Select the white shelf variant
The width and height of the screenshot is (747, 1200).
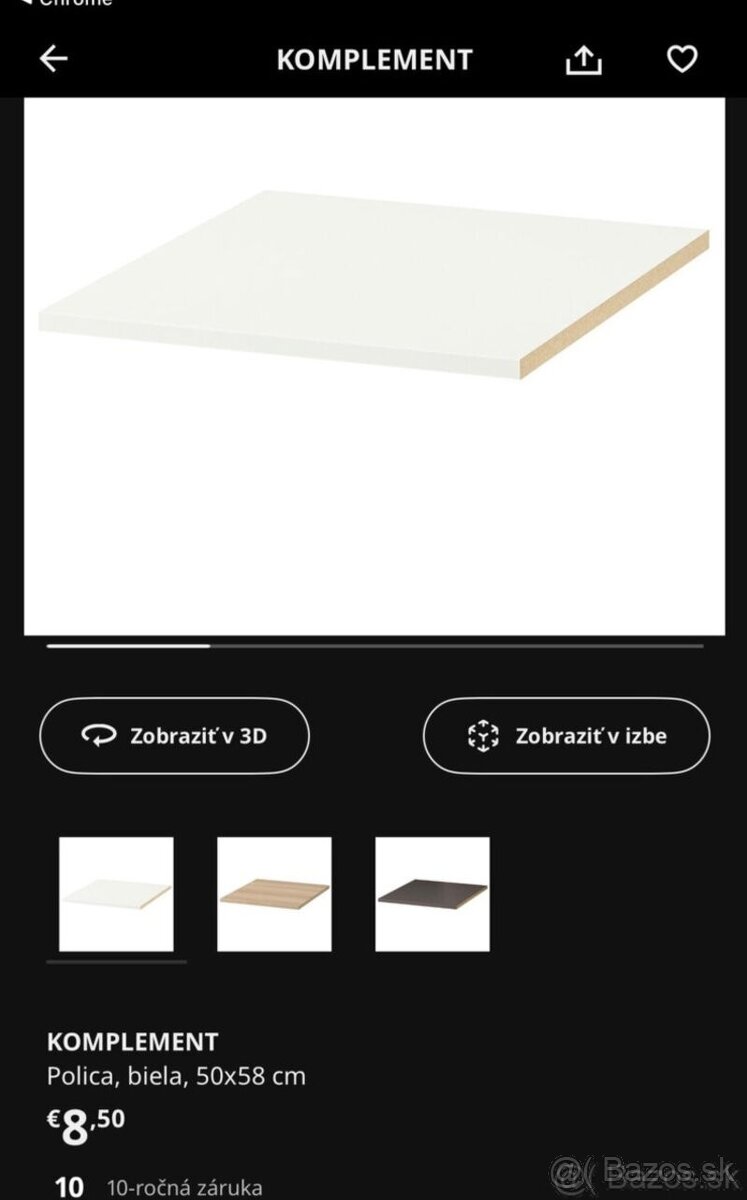[115, 893]
